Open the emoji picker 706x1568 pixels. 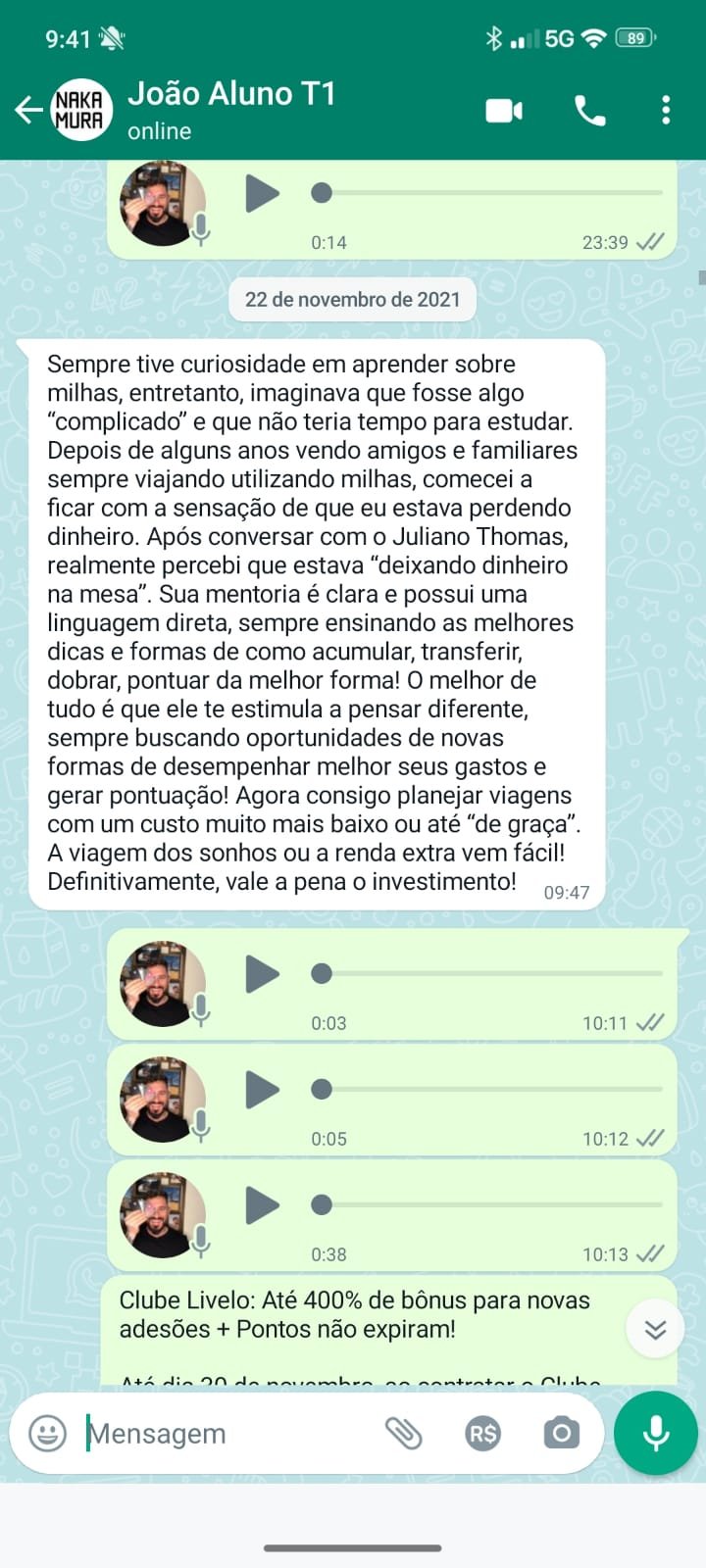(x=47, y=1434)
